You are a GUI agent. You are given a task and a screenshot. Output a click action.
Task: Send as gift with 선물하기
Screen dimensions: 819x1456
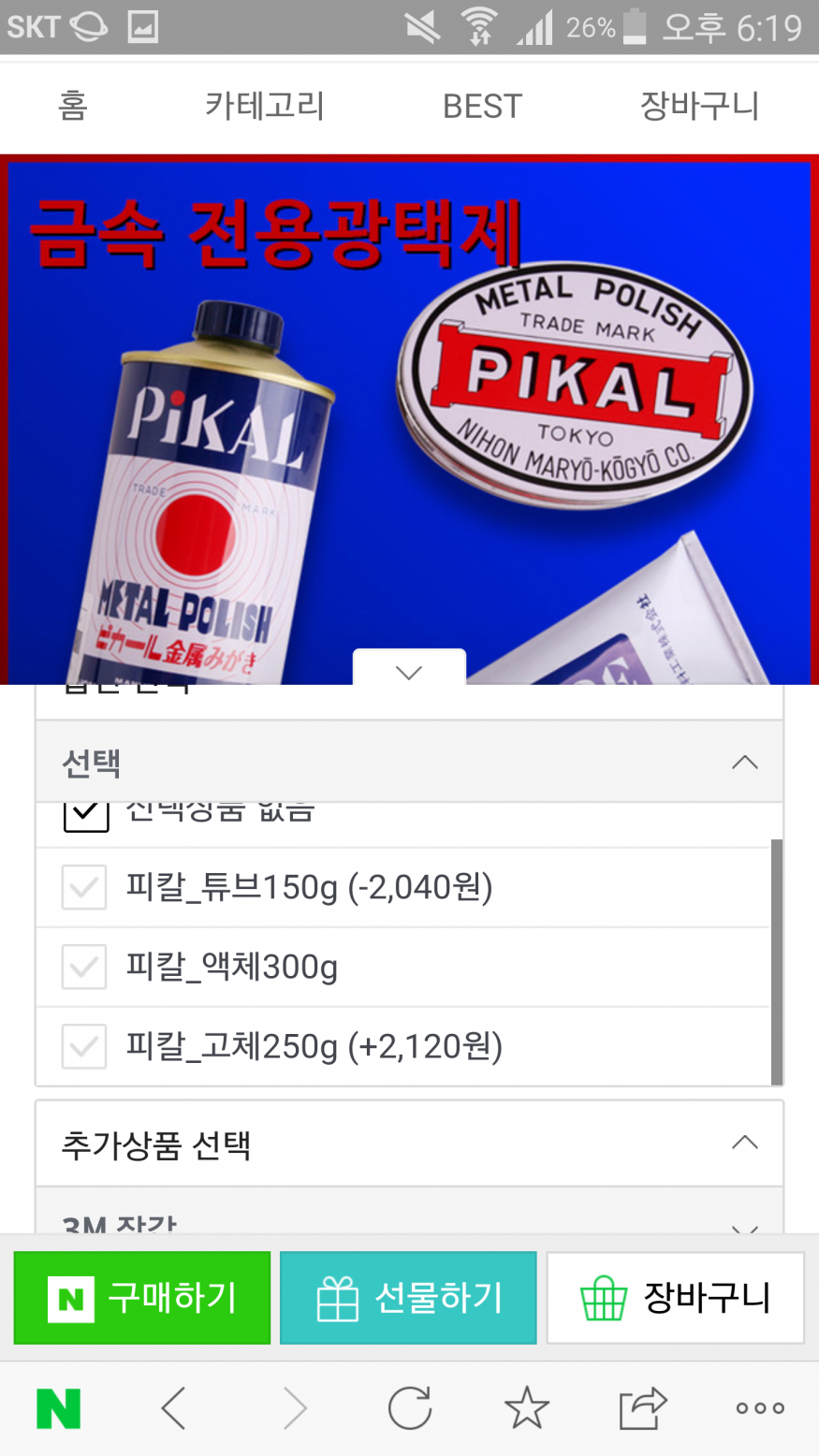[x=408, y=1298]
